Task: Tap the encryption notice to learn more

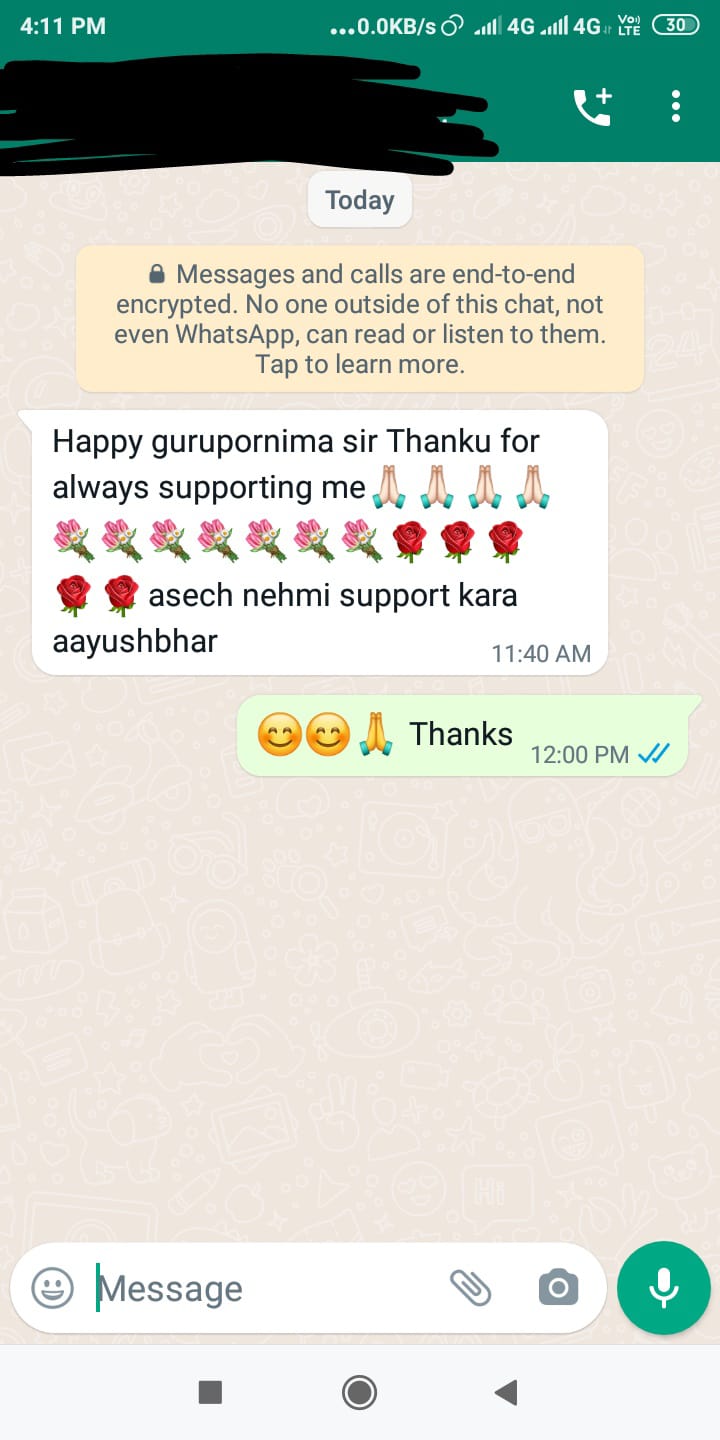Action: (x=360, y=319)
